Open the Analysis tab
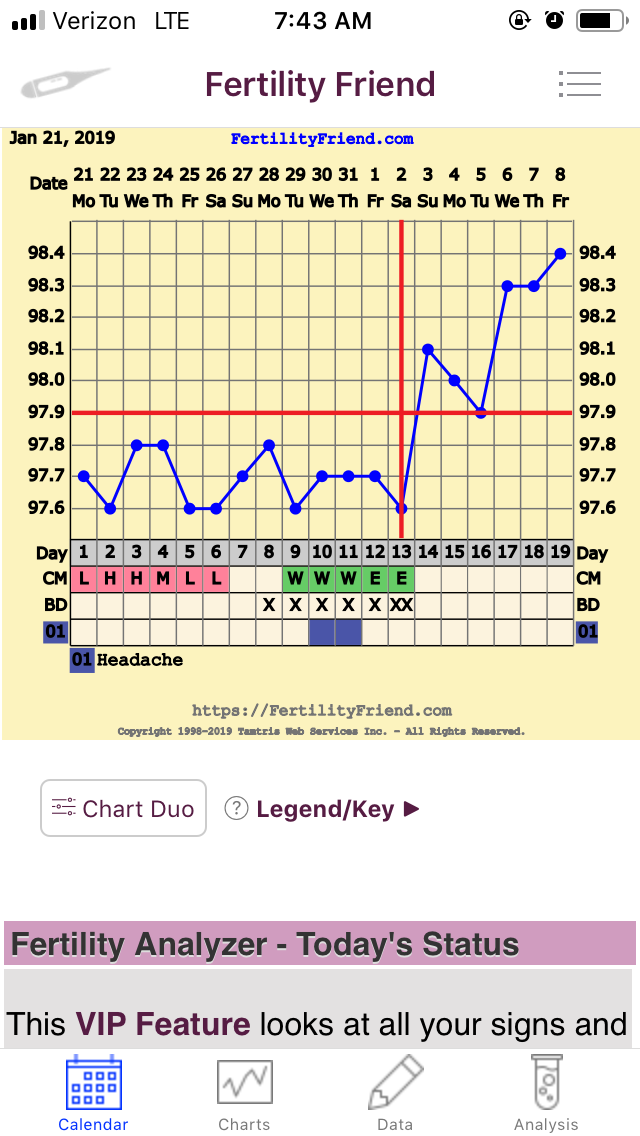The height and width of the screenshot is (1136, 640). pyautogui.click(x=546, y=1093)
